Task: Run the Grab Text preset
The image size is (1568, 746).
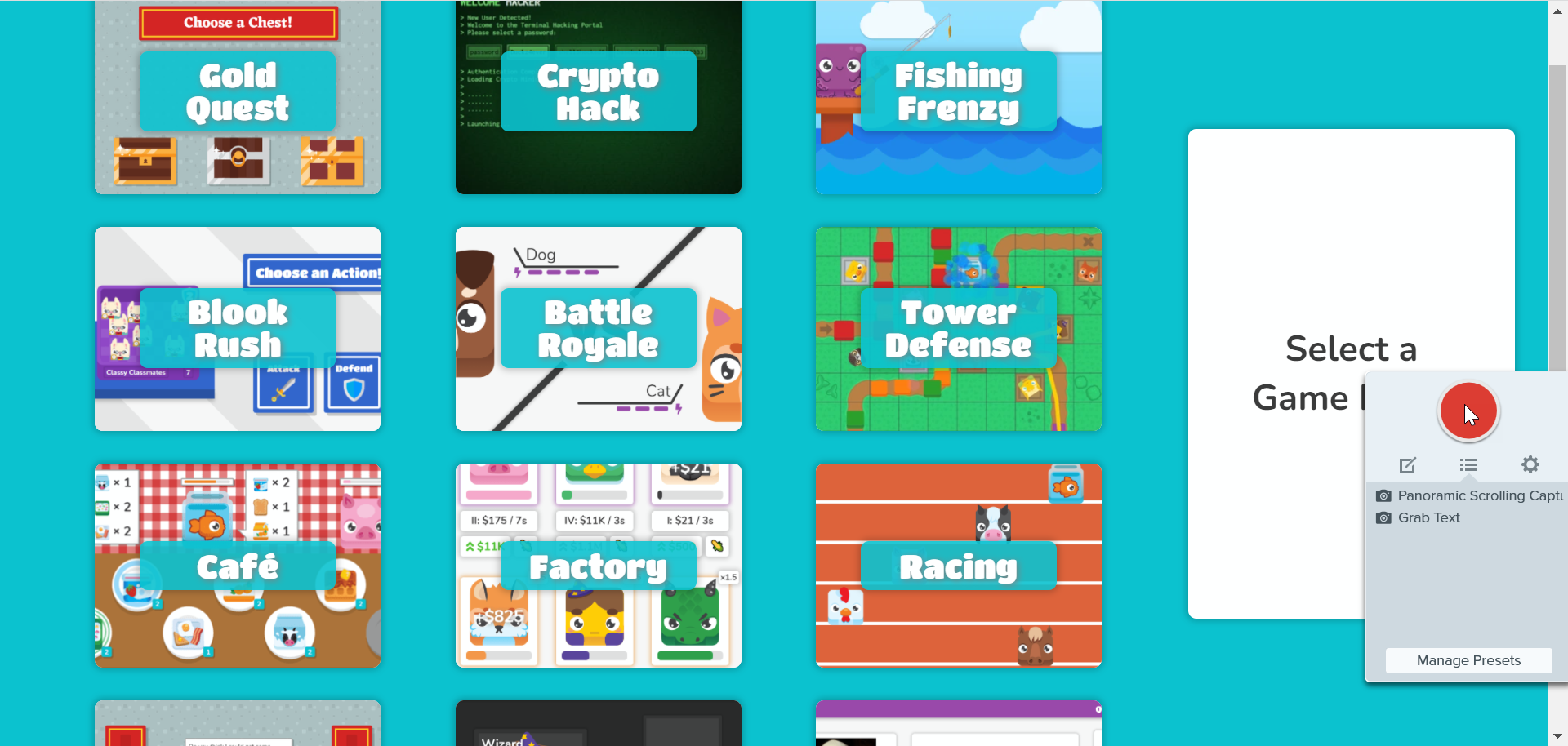Action: (x=1428, y=517)
